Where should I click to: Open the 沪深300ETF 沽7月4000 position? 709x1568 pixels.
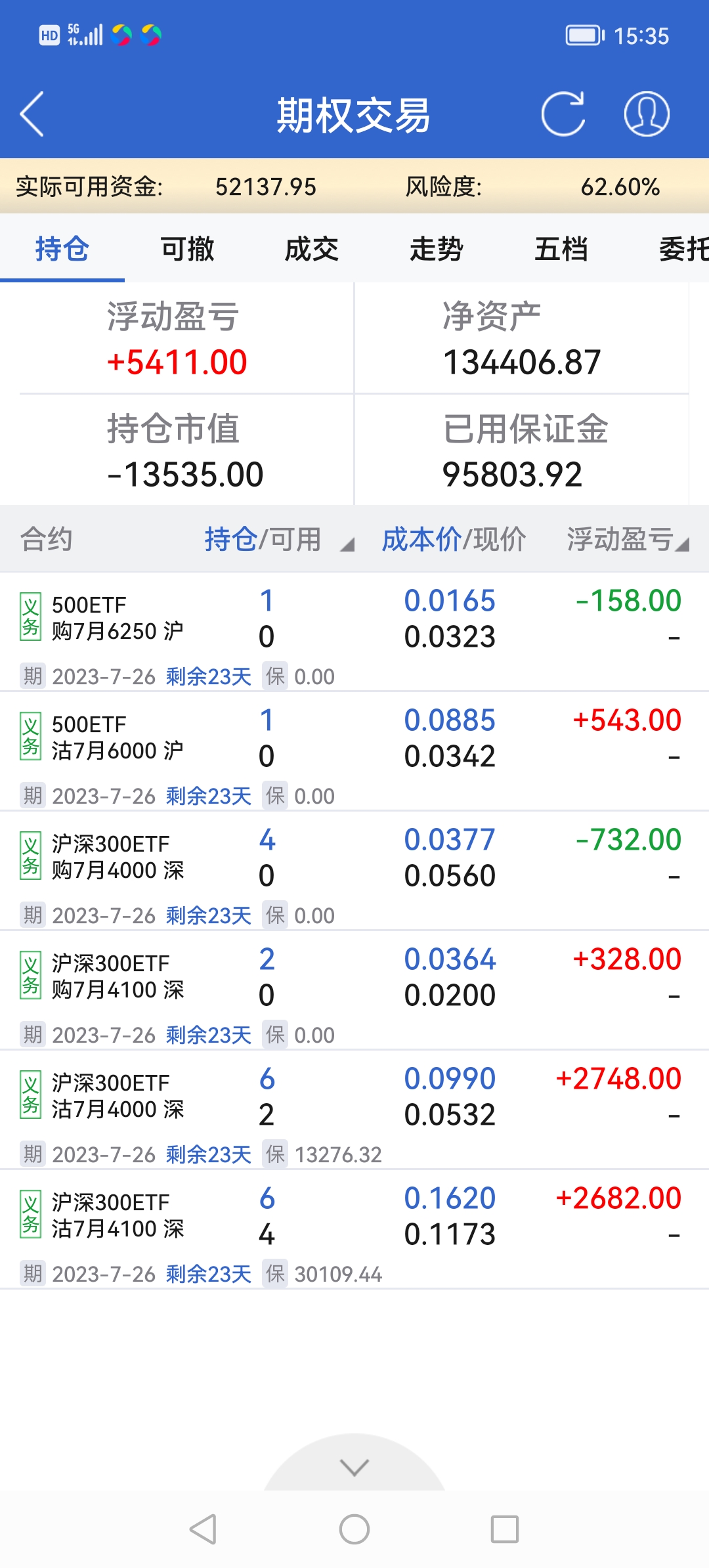[x=118, y=1097]
